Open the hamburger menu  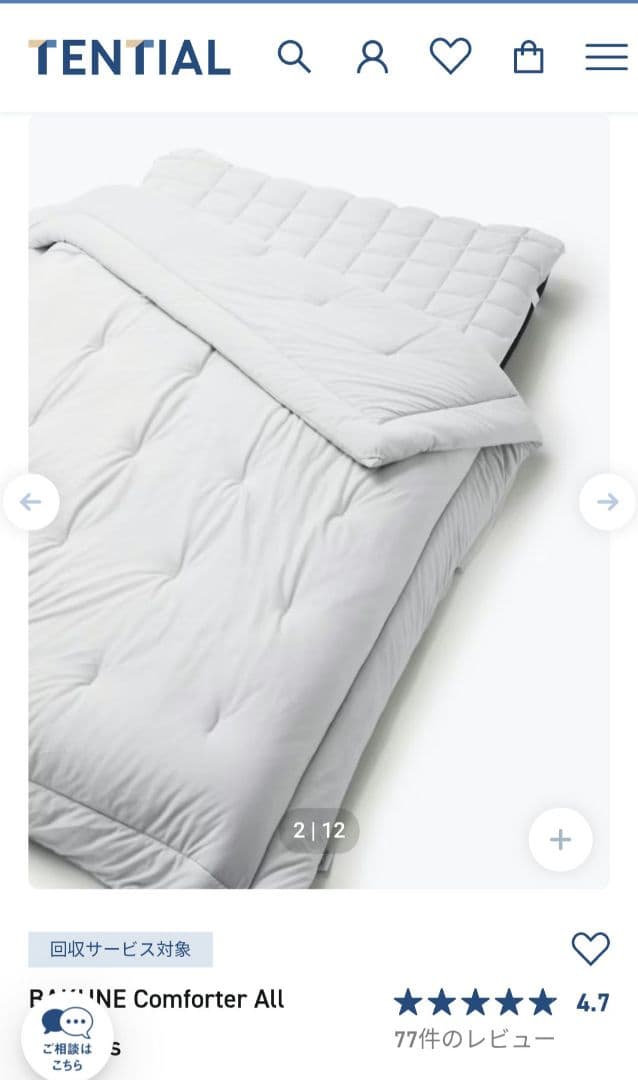pyautogui.click(x=606, y=57)
